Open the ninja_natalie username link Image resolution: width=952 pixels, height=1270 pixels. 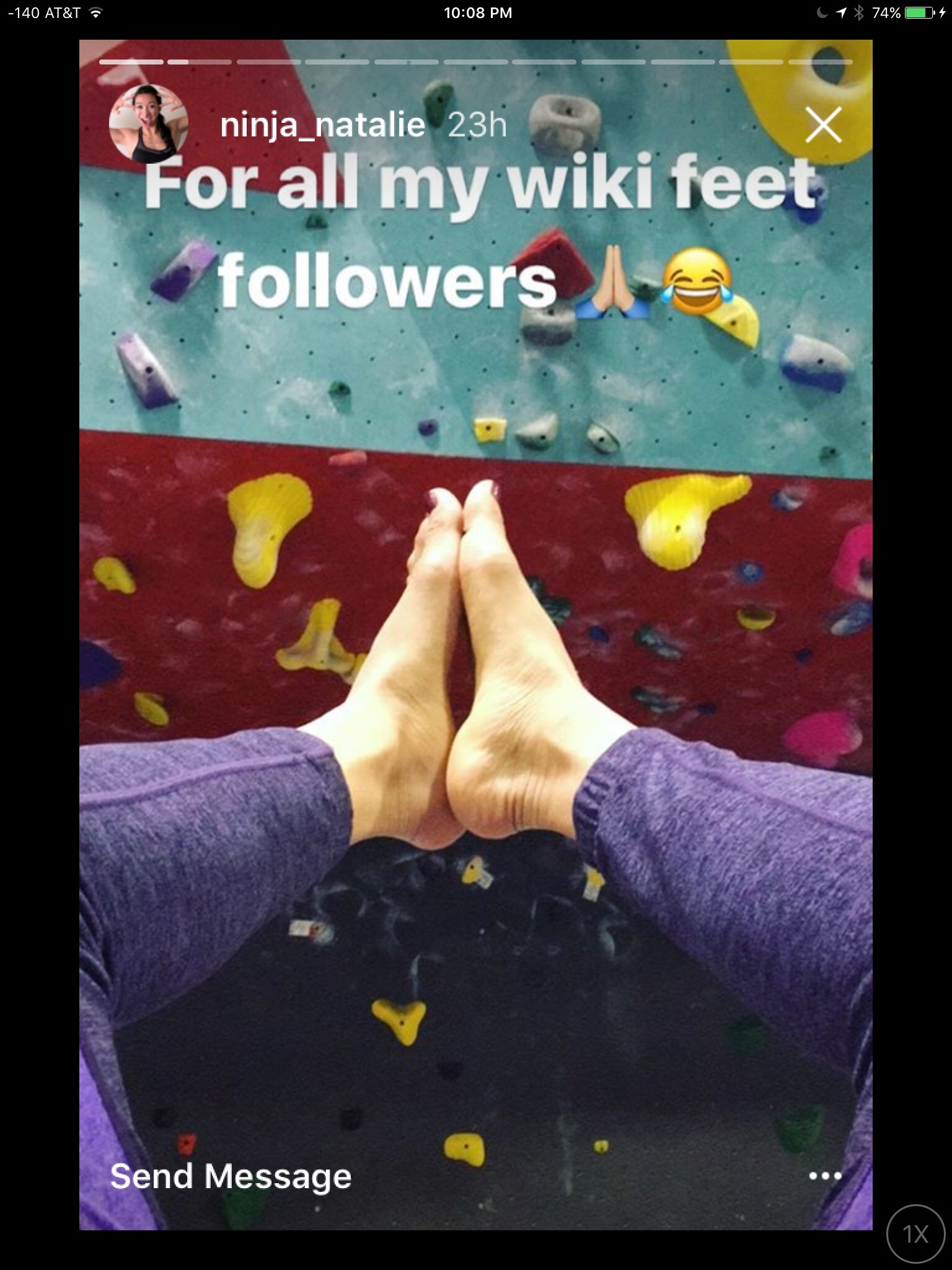tap(322, 125)
